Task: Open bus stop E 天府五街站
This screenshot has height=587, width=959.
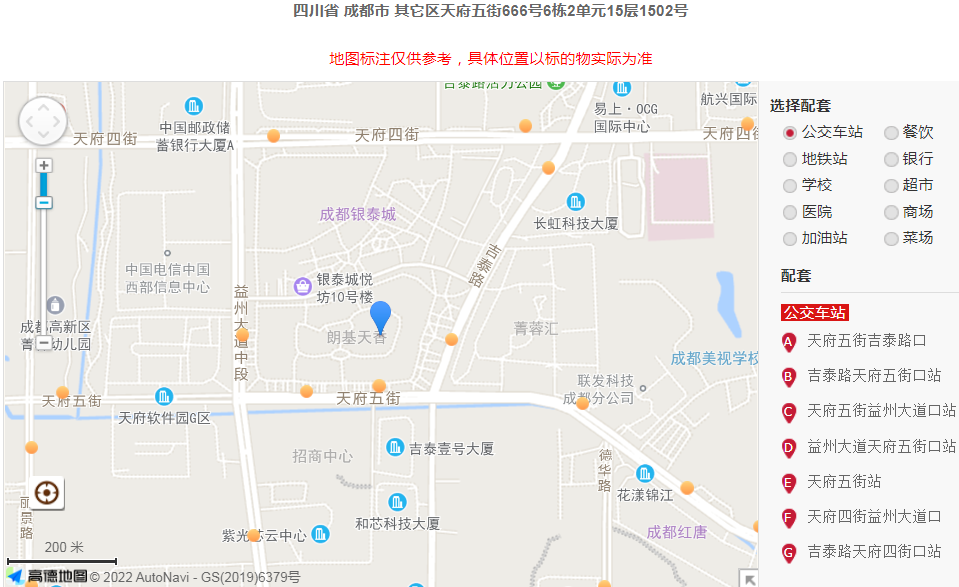Action: point(843,482)
